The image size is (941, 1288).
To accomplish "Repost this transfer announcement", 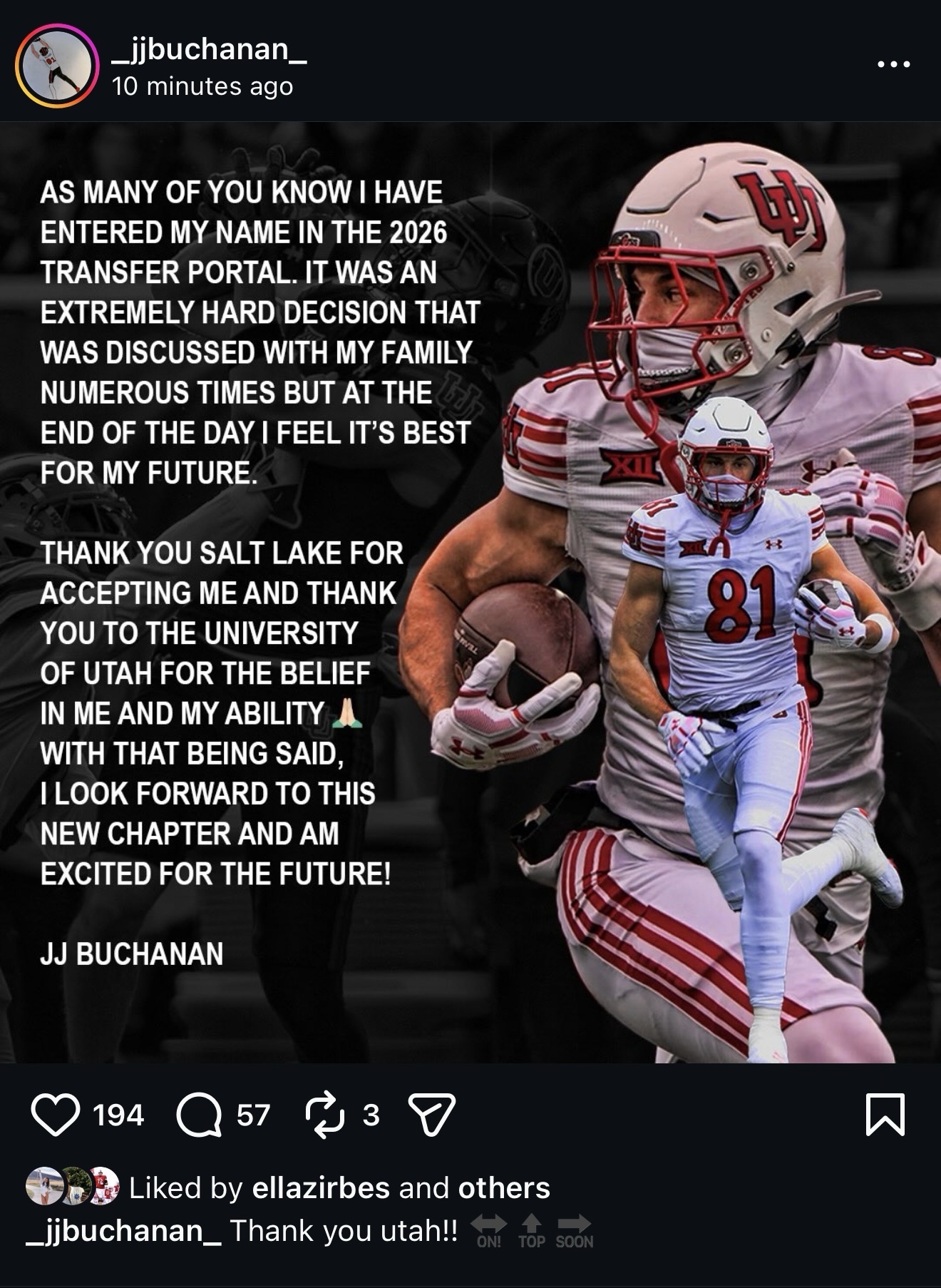I will (326, 1115).
